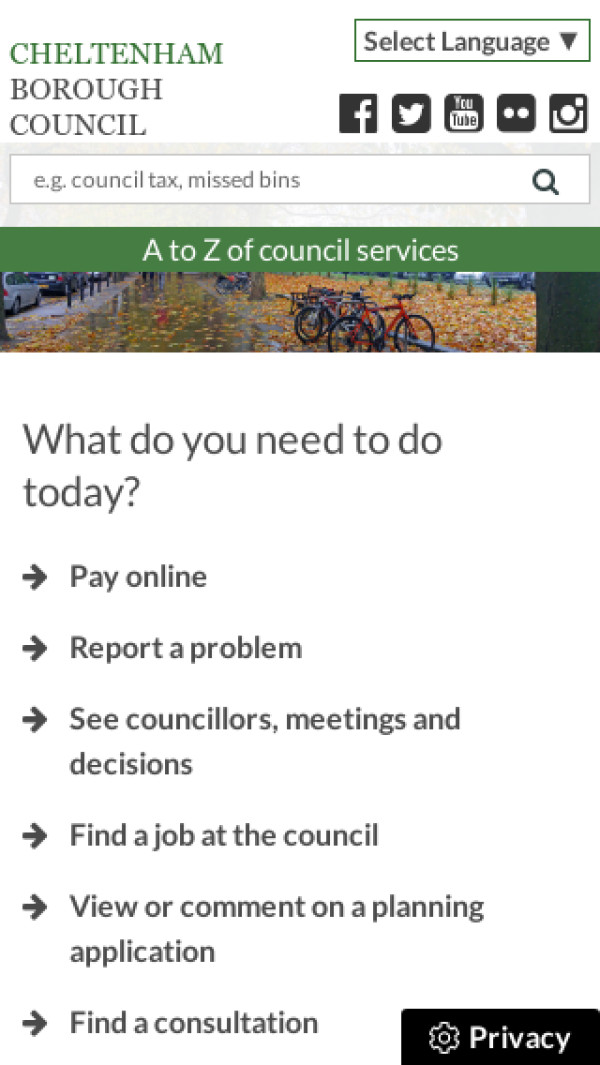Screen dimensions: 600x1065
Task: View the council's Instagram account
Action: 569,113
